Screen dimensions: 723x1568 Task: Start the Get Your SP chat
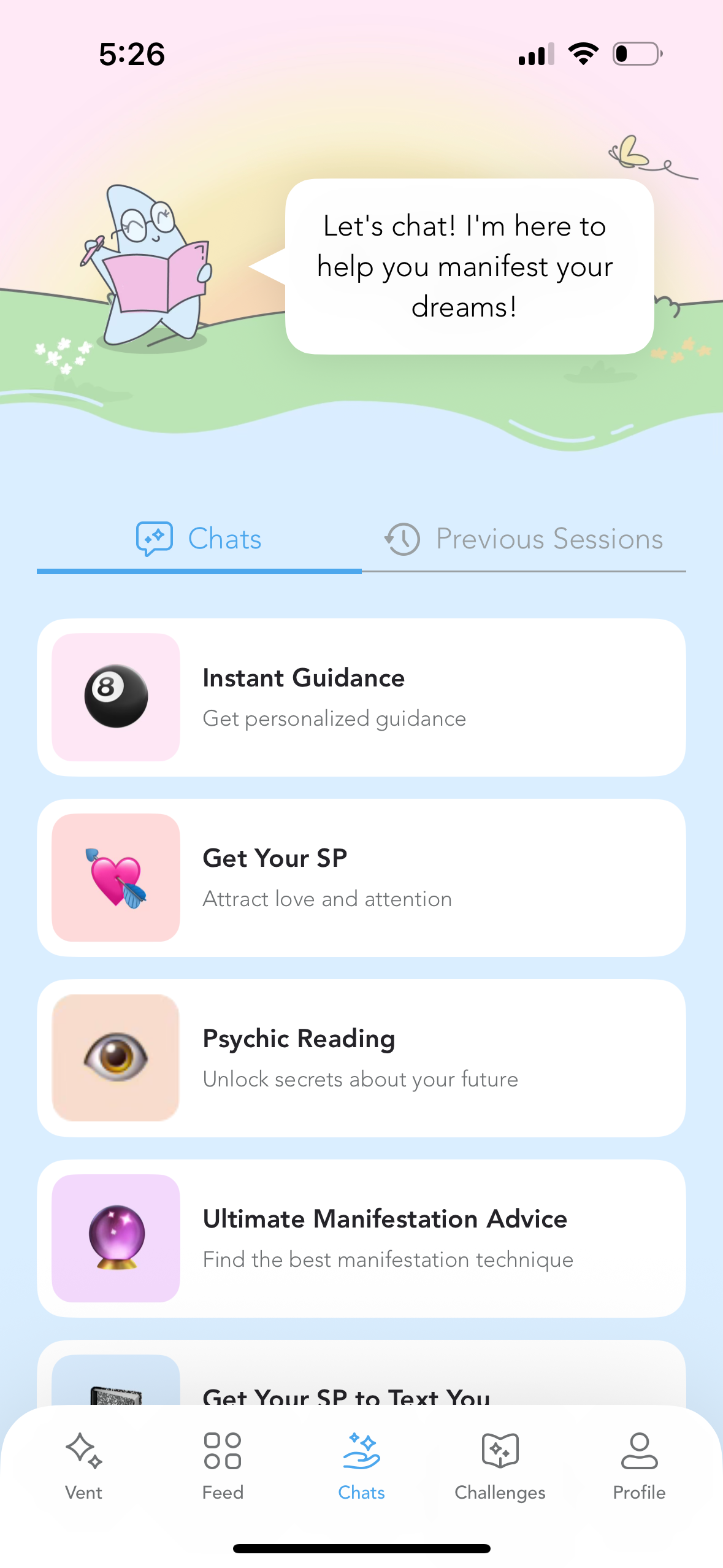pos(361,878)
